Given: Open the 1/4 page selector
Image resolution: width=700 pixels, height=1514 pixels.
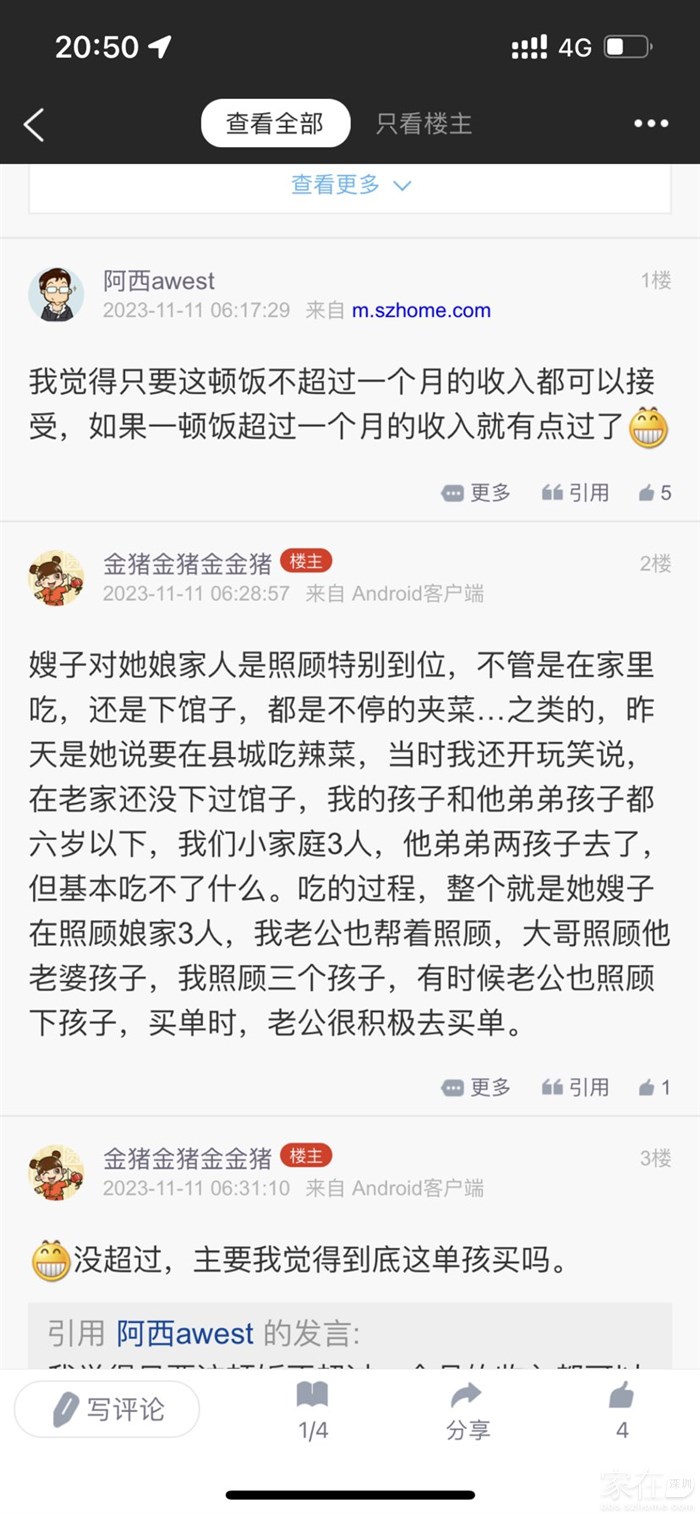Looking at the screenshot, I should [x=313, y=1410].
